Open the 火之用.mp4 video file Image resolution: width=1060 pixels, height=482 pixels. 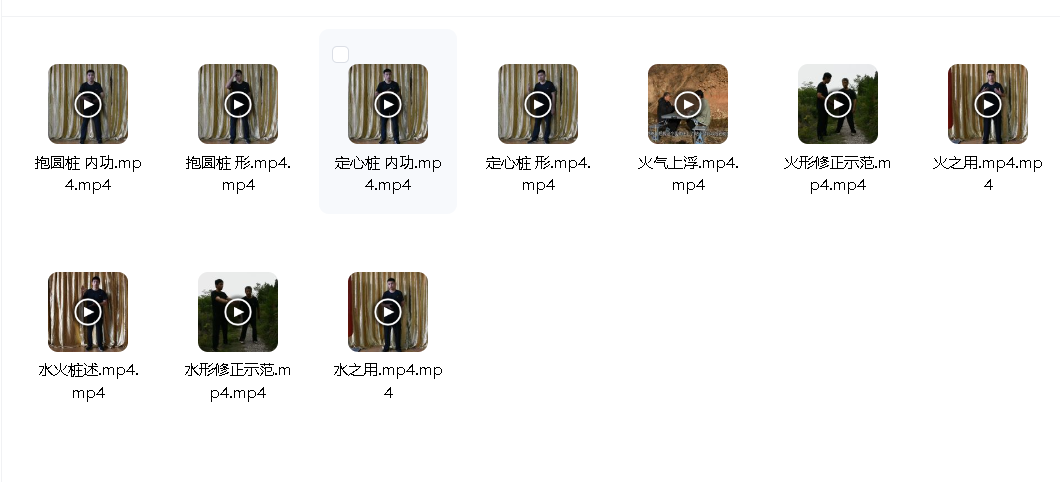(x=988, y=104)
